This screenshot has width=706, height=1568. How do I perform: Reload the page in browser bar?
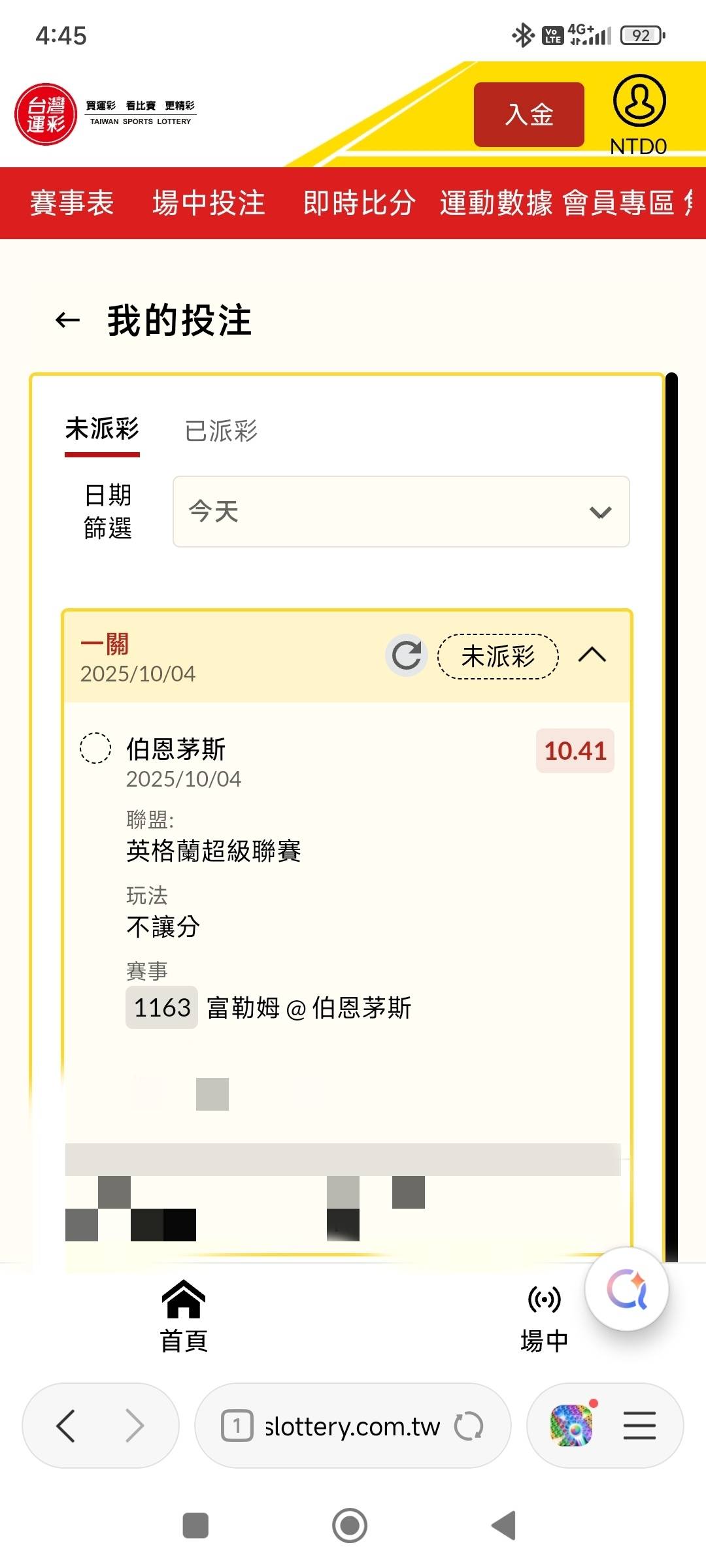pos(469,1426)
